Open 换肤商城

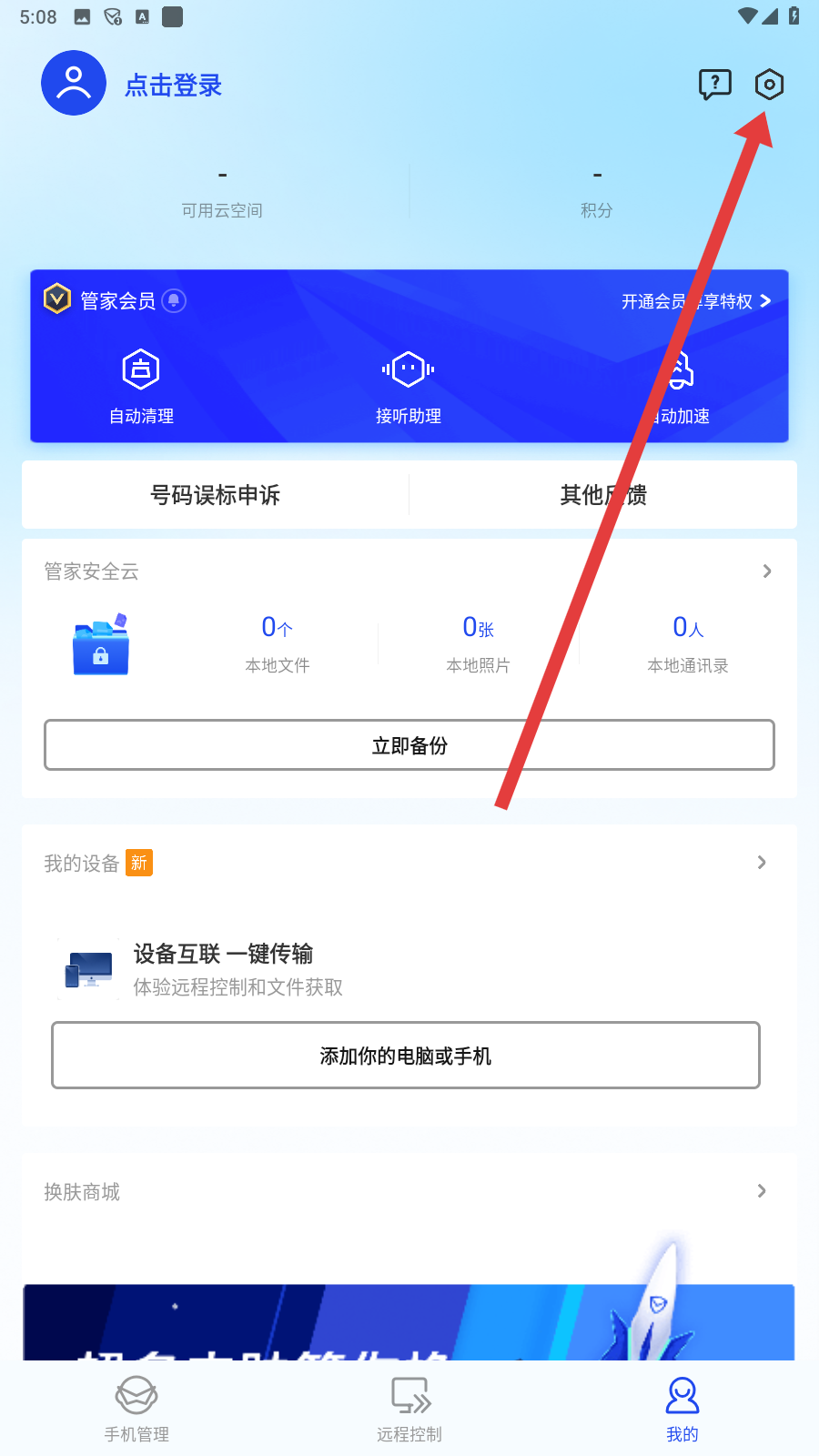click(x=409, y=1192)
